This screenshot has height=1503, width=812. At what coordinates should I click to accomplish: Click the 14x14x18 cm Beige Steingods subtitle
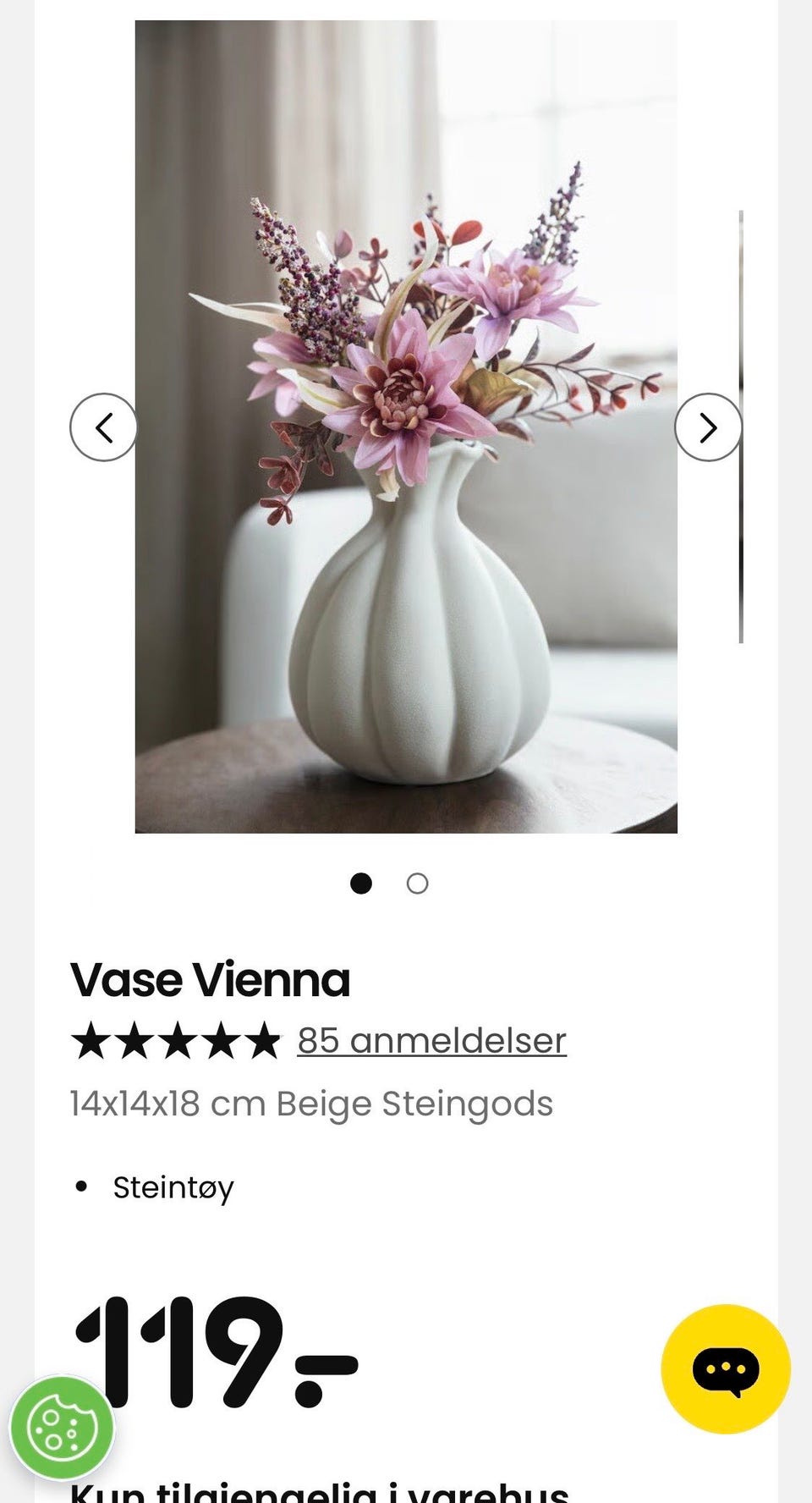click(x=310, y=1103)
